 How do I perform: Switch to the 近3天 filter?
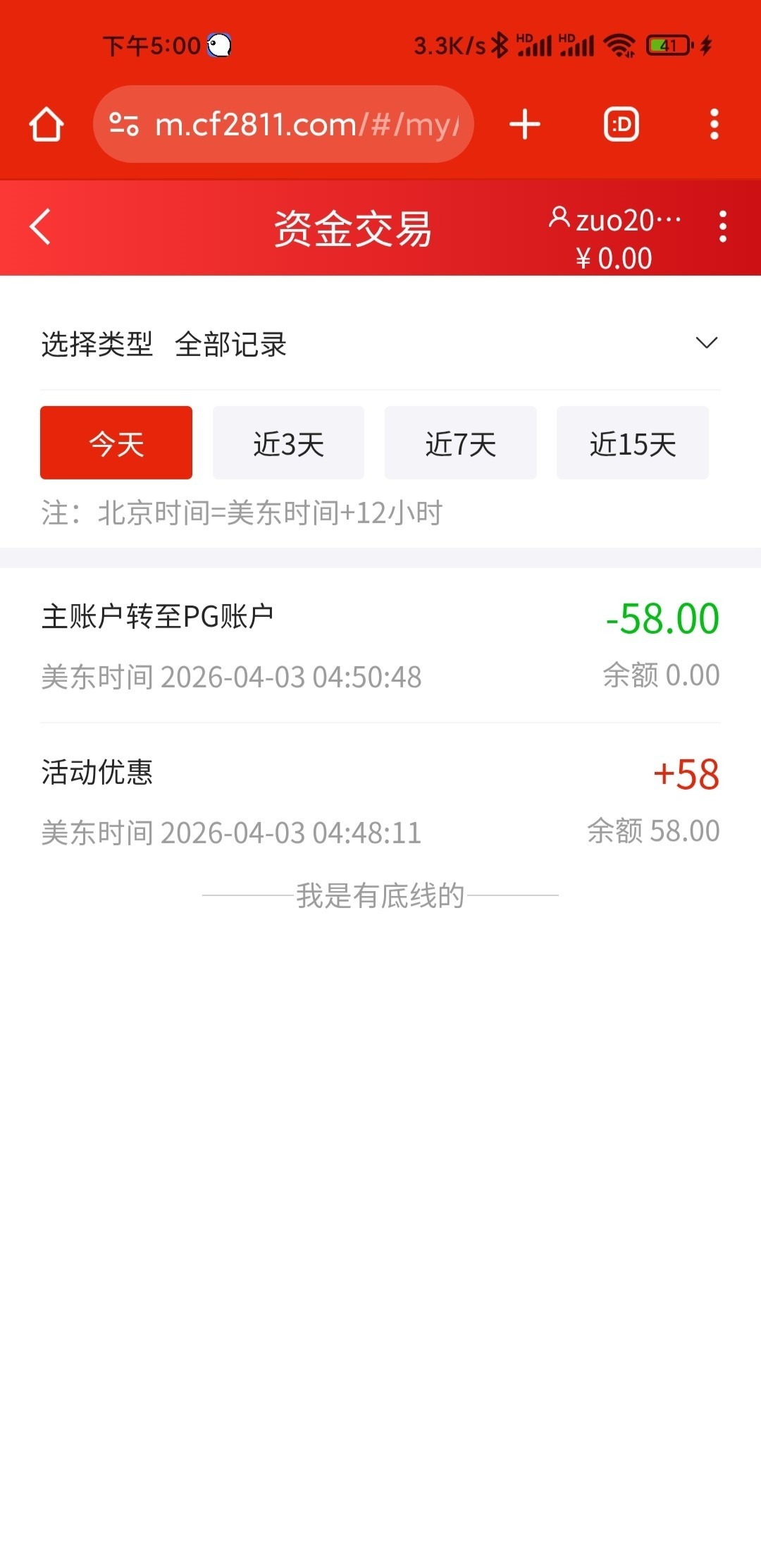(288, 443)
